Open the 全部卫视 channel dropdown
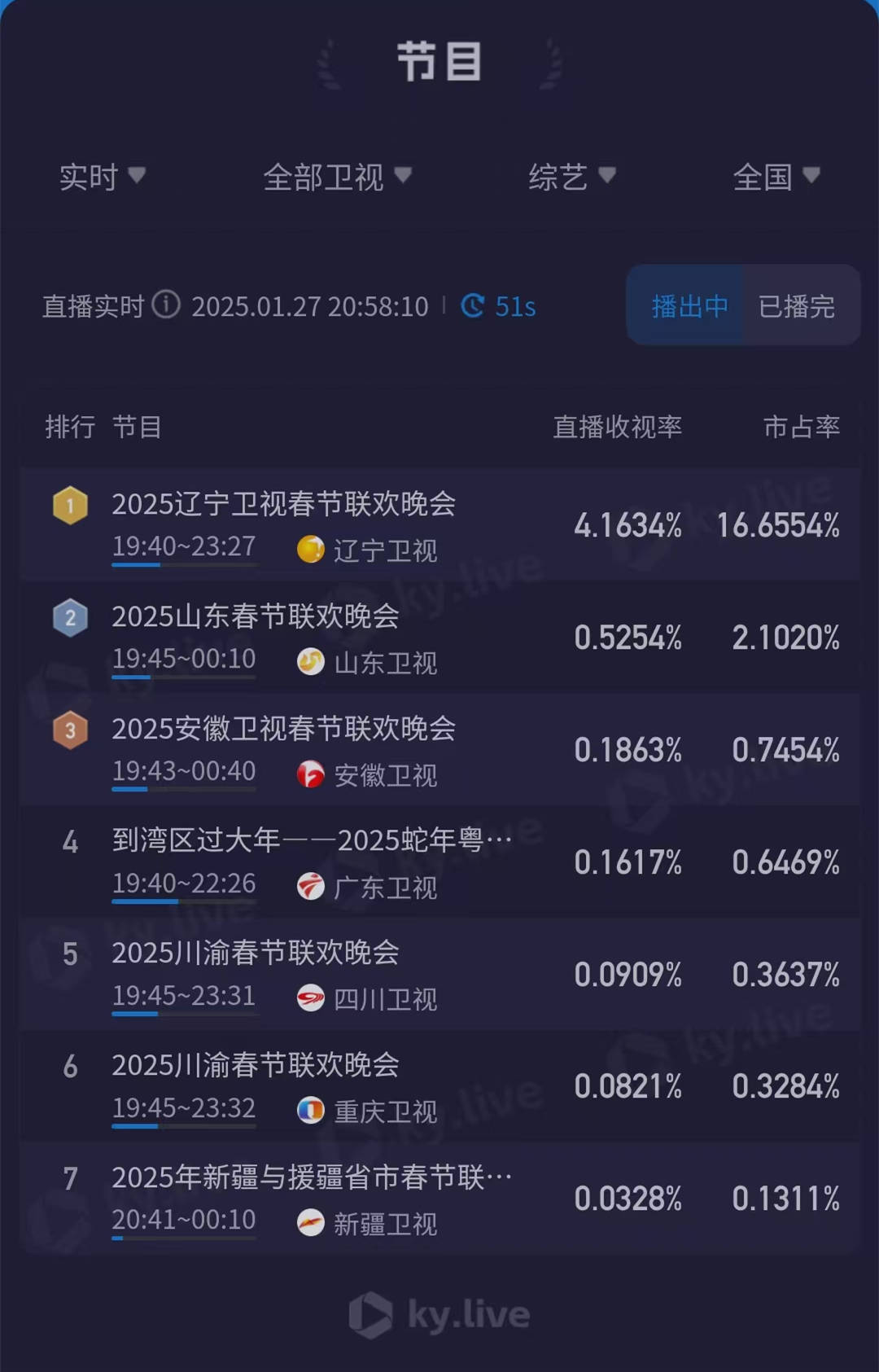The image size is (879, 1372). tap(337, 177)
